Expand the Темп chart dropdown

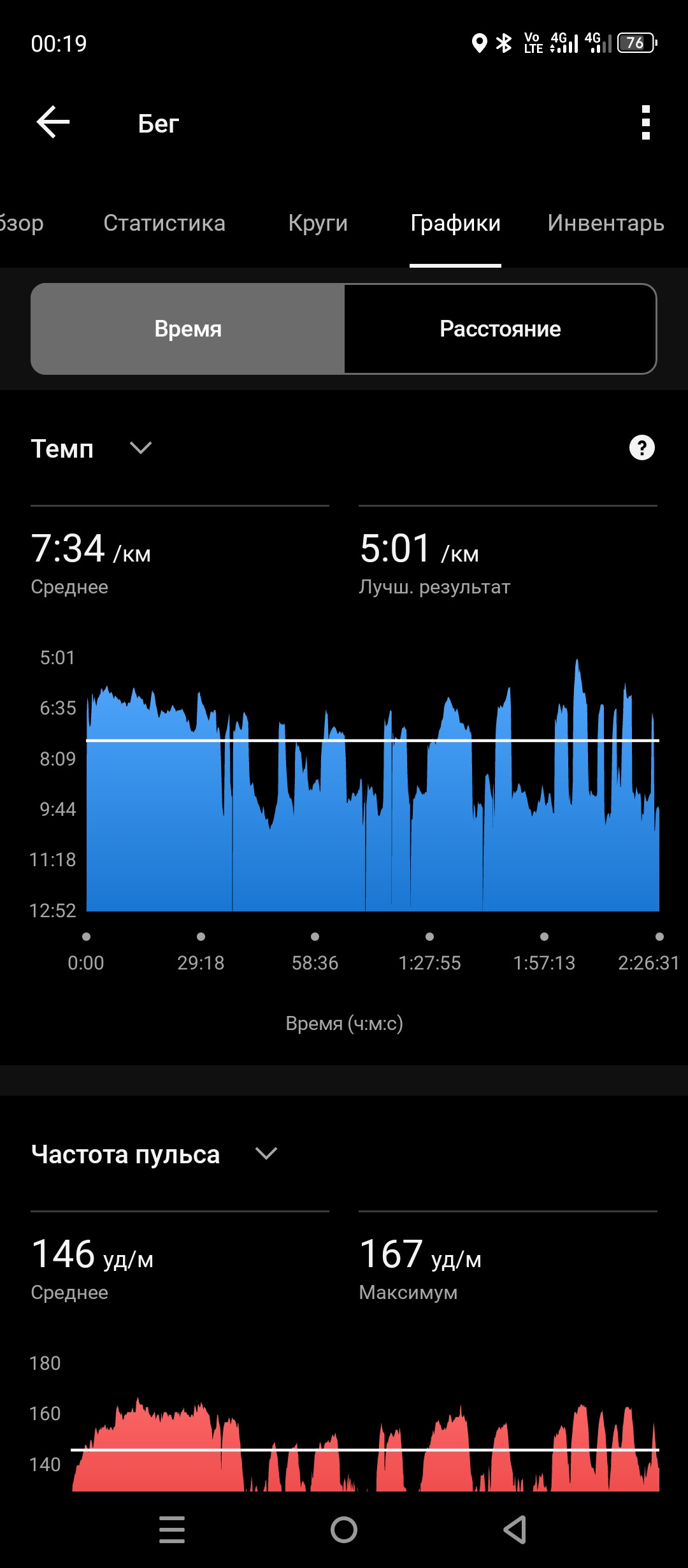(140, 448)
